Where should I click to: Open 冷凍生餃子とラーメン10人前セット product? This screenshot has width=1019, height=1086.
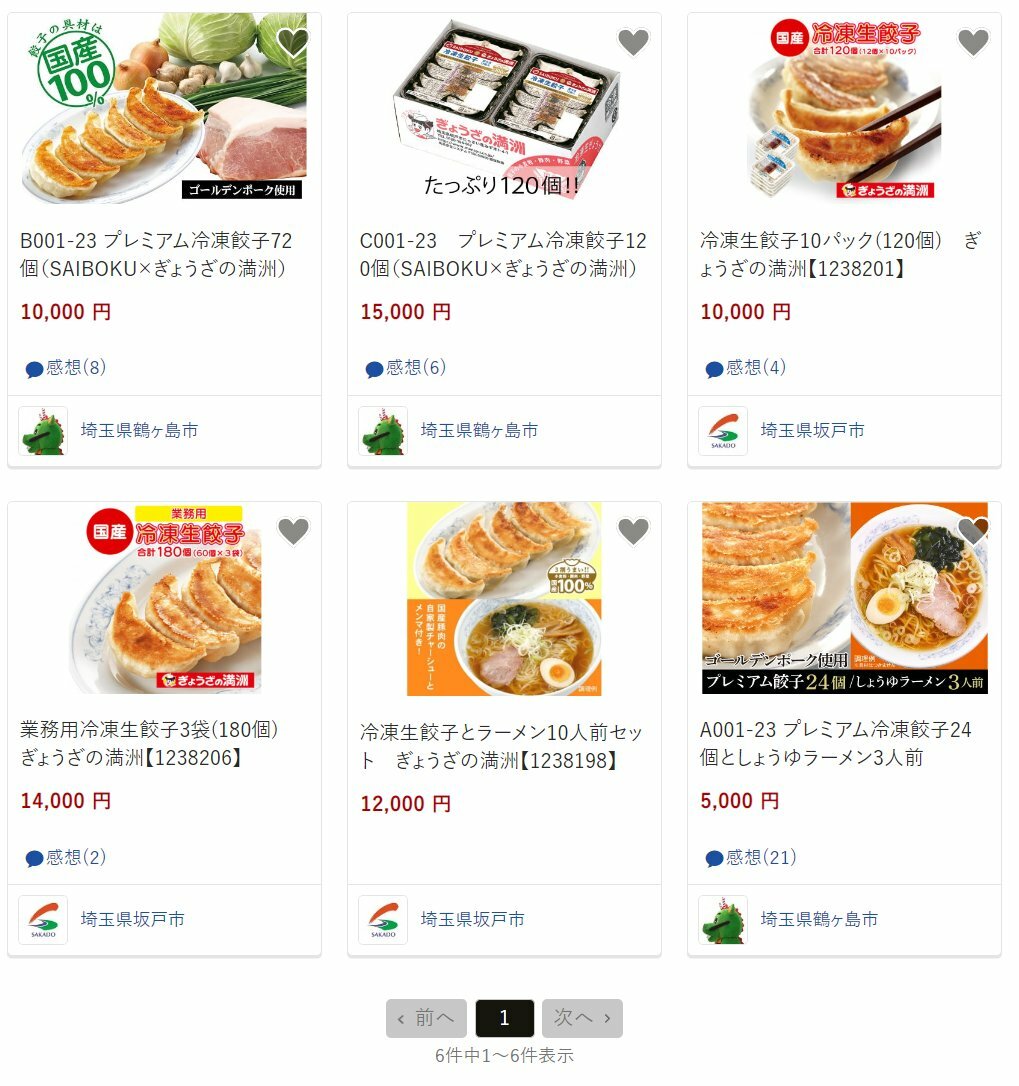(501, 746)
